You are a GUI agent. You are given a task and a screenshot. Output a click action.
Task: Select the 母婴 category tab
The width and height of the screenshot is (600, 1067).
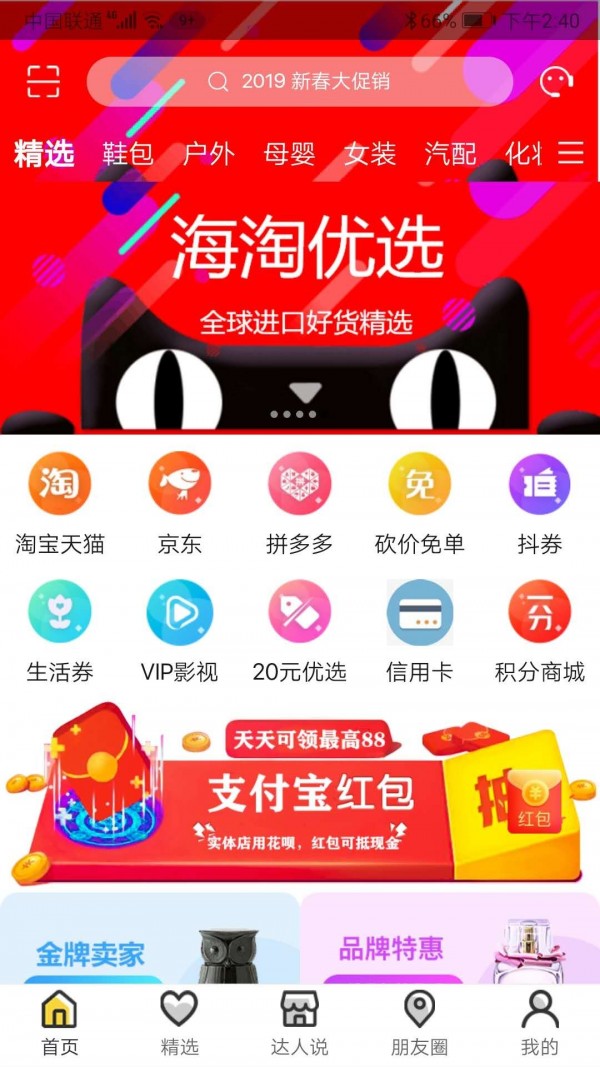[x=290, y=154]
